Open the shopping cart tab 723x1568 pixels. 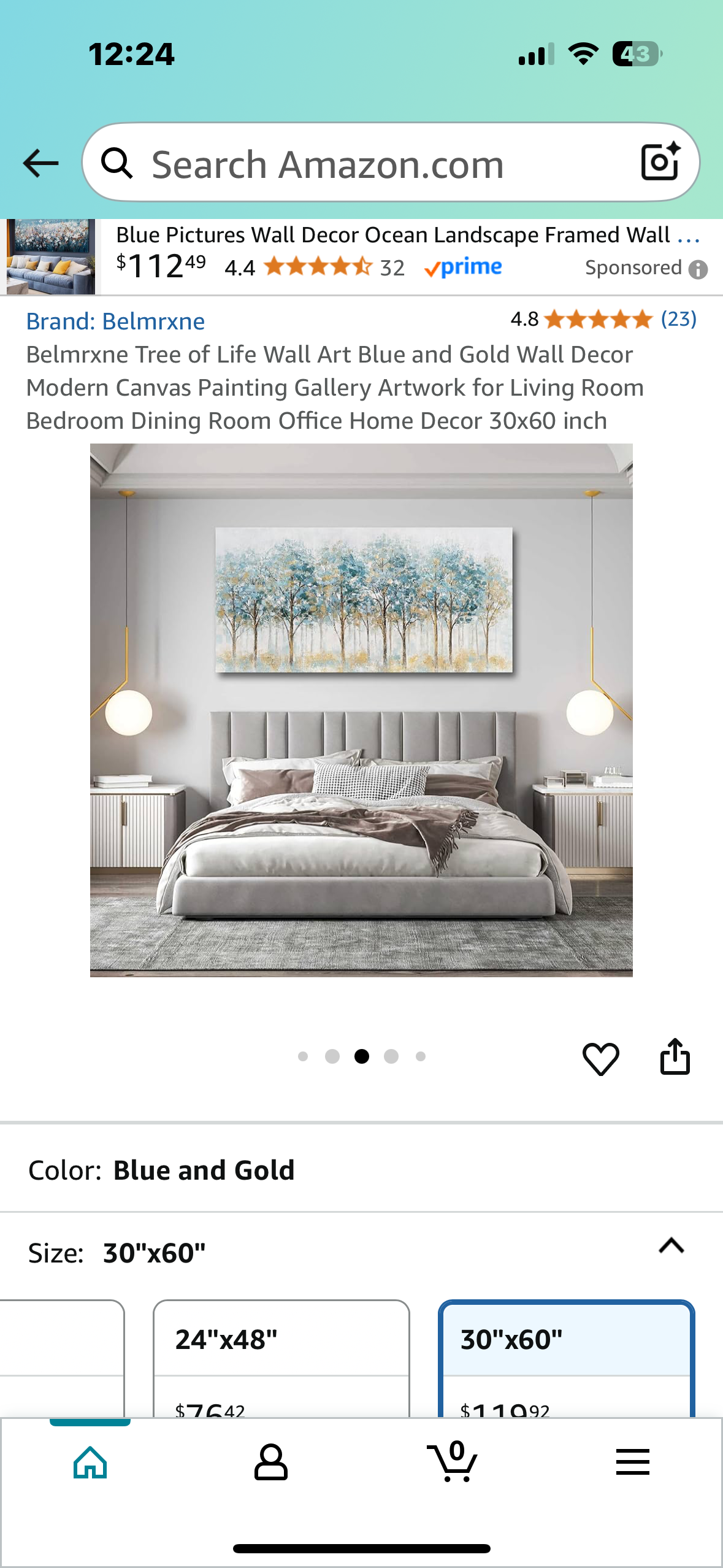pos(453,1462)
